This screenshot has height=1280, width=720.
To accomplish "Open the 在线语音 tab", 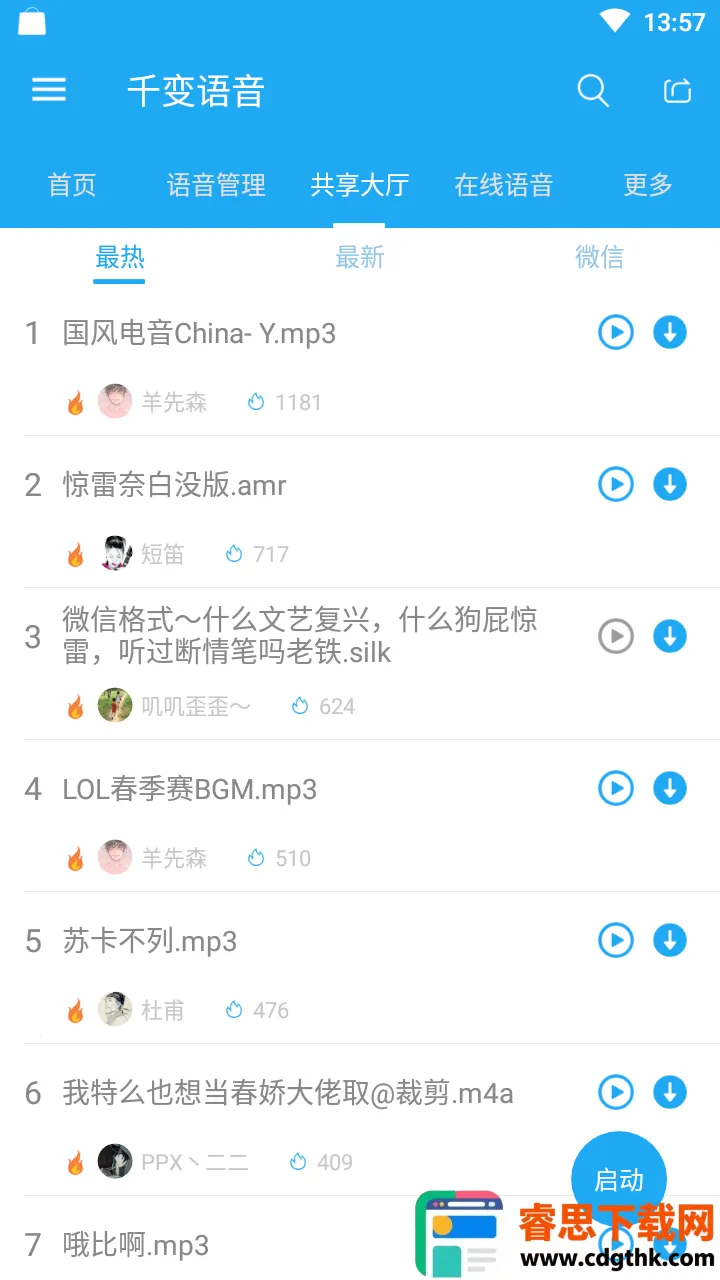I will pos(504,185).
